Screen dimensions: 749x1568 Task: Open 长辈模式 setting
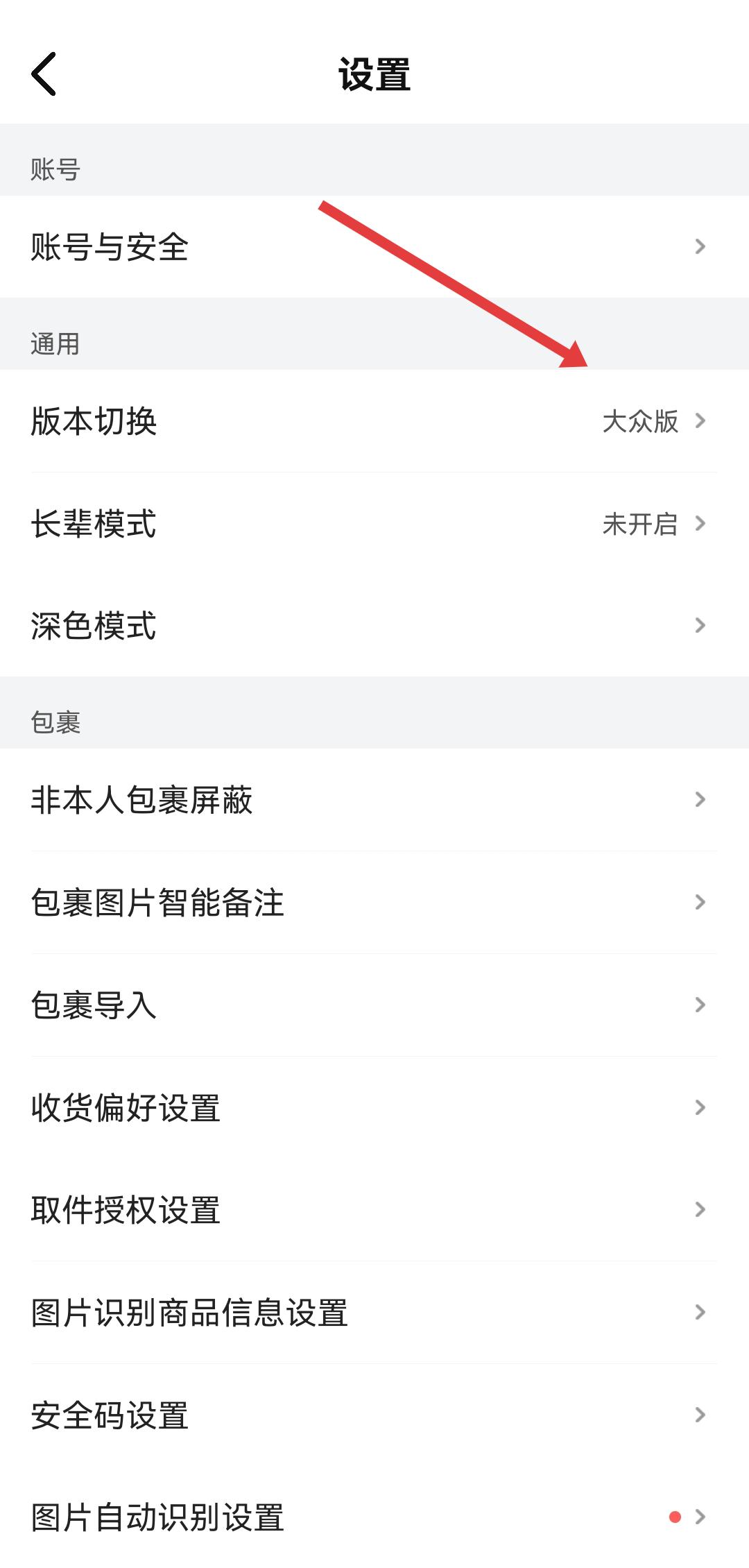coord(374,524)
